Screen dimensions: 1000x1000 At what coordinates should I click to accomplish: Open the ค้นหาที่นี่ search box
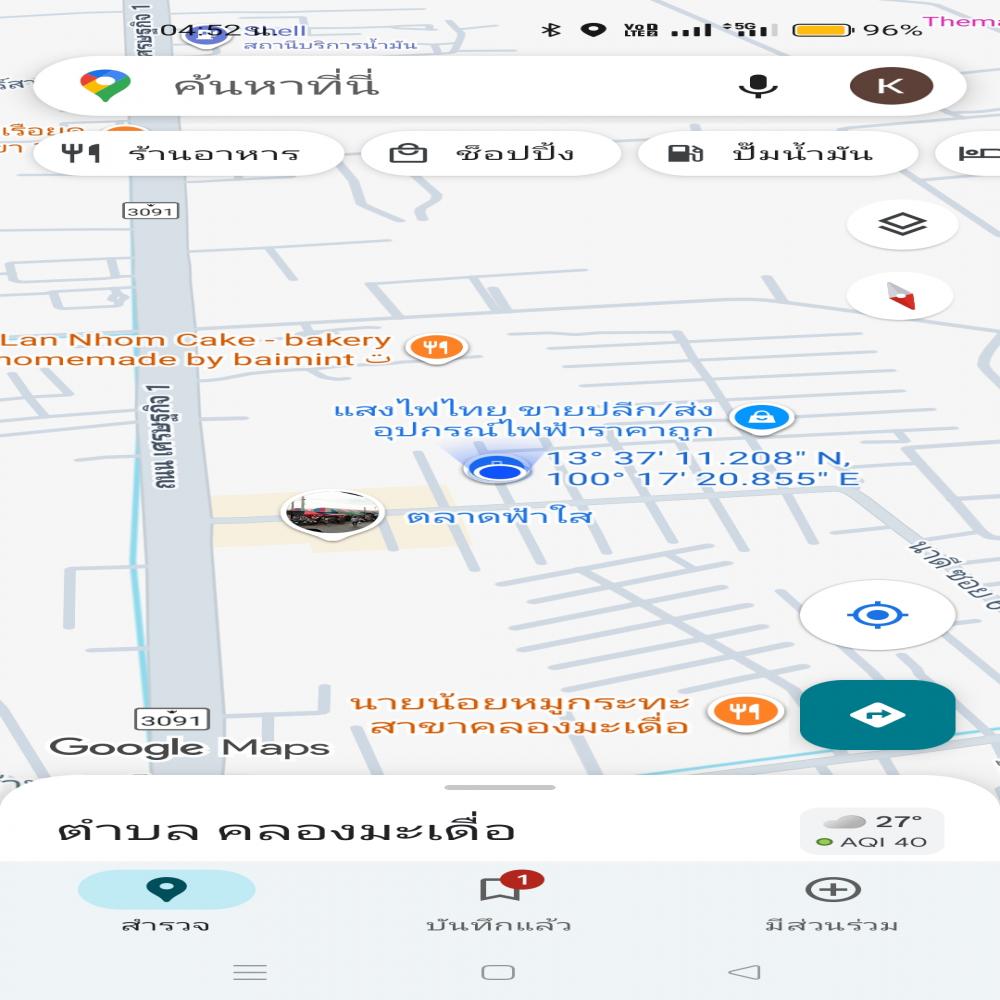[400, 86]
